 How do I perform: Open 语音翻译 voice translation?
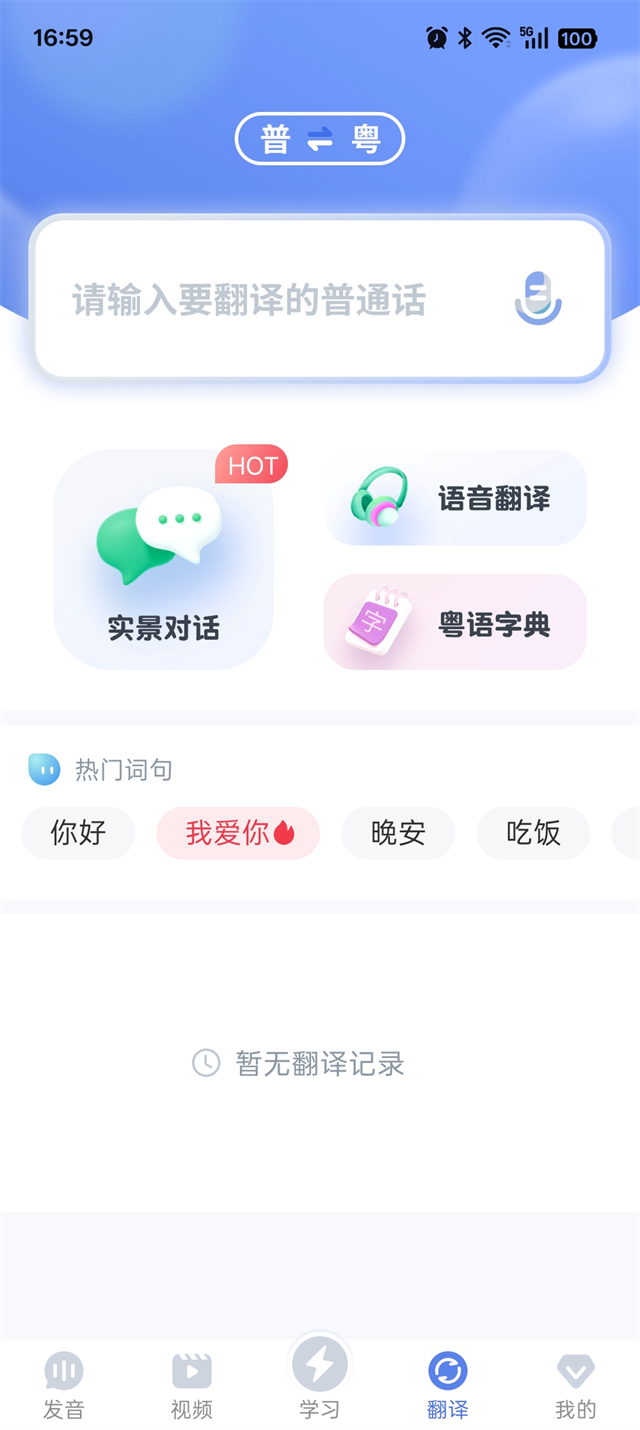(455, 498)
